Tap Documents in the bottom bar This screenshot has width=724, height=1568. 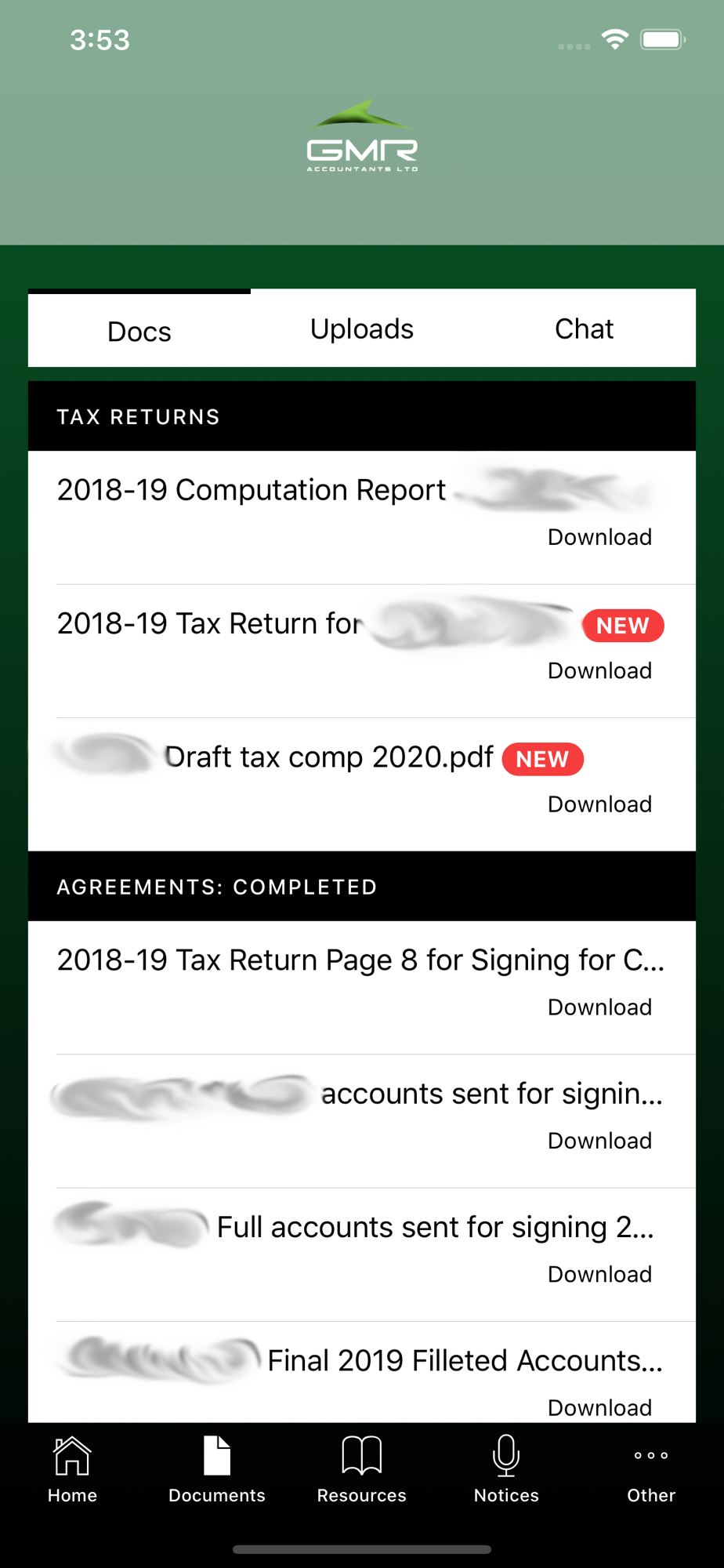click(217, 1469)
